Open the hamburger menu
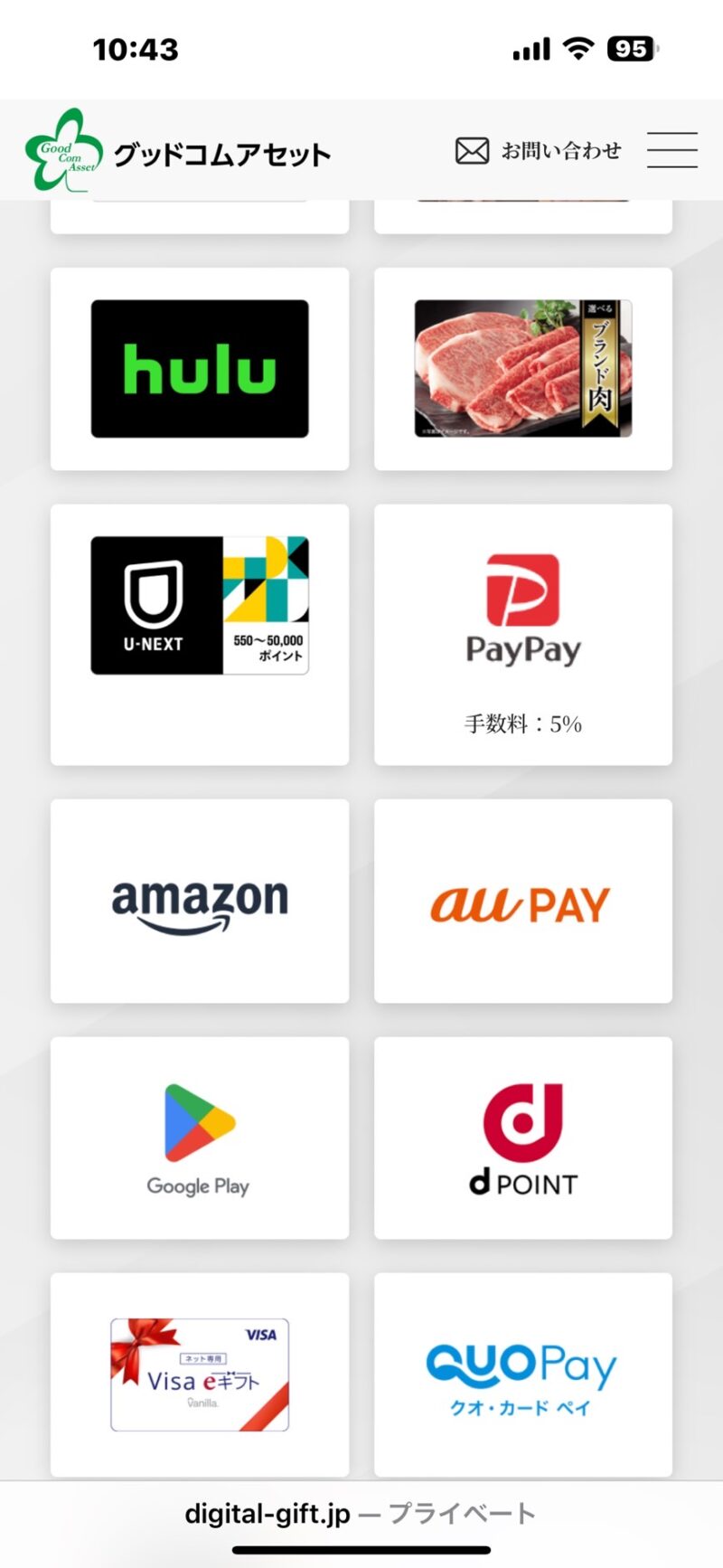723x1568 pixels. tap(671, 150)
